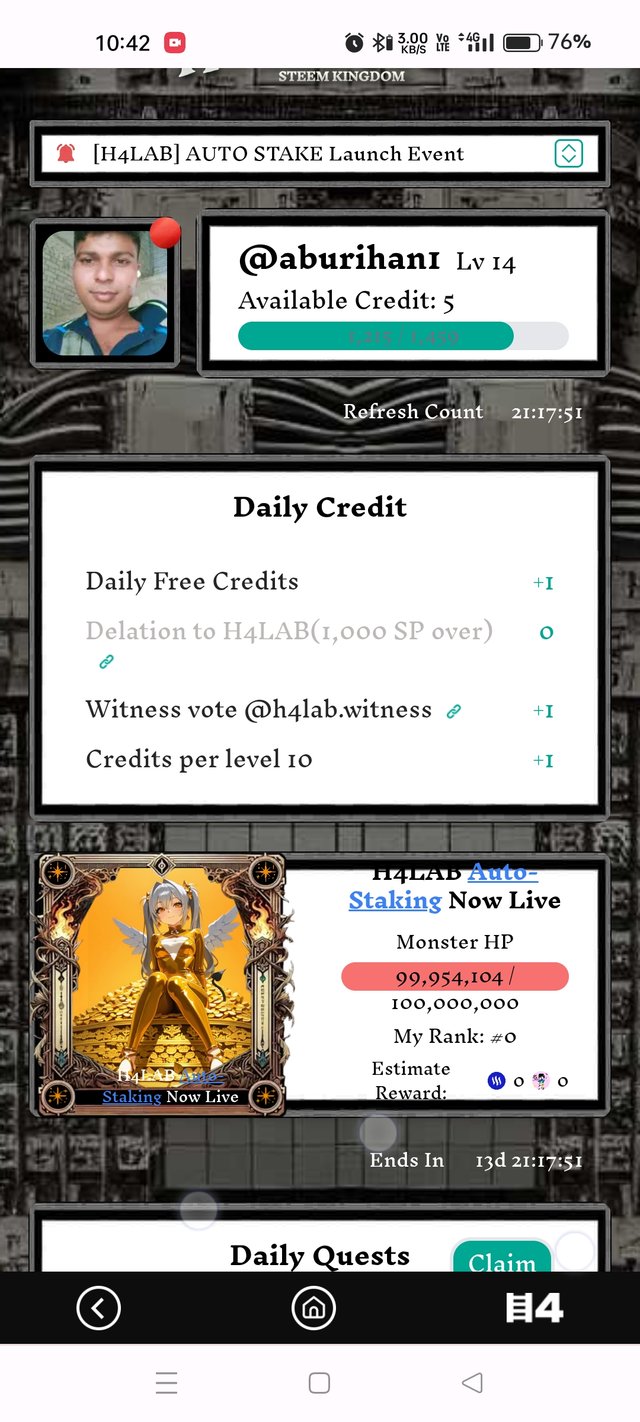Go back using the in-app back arrow
This screenshot has width=640, height=1422.
point(98,1308)
